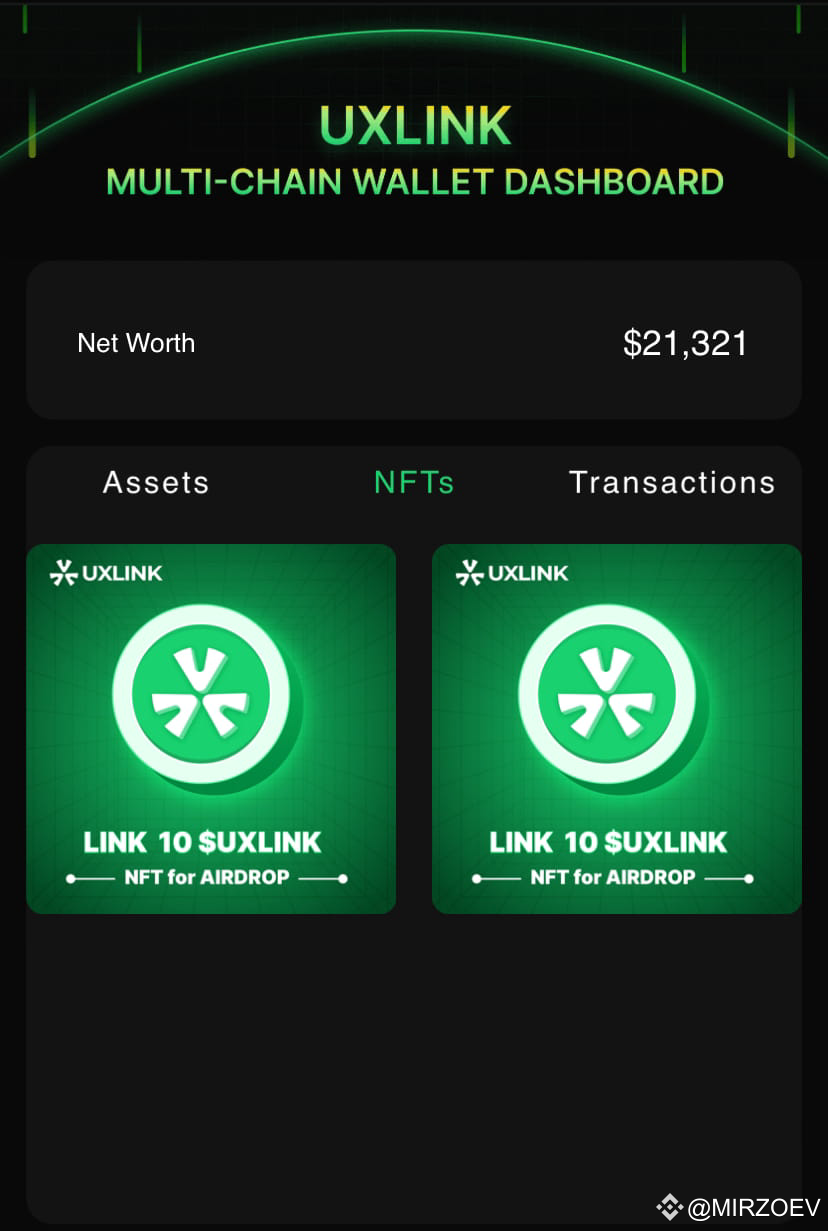Click the MULTI-CHAIN WALLET DASHBOARD subtitle
This screenshot has height=1231, width=828.
pos(414,181)
